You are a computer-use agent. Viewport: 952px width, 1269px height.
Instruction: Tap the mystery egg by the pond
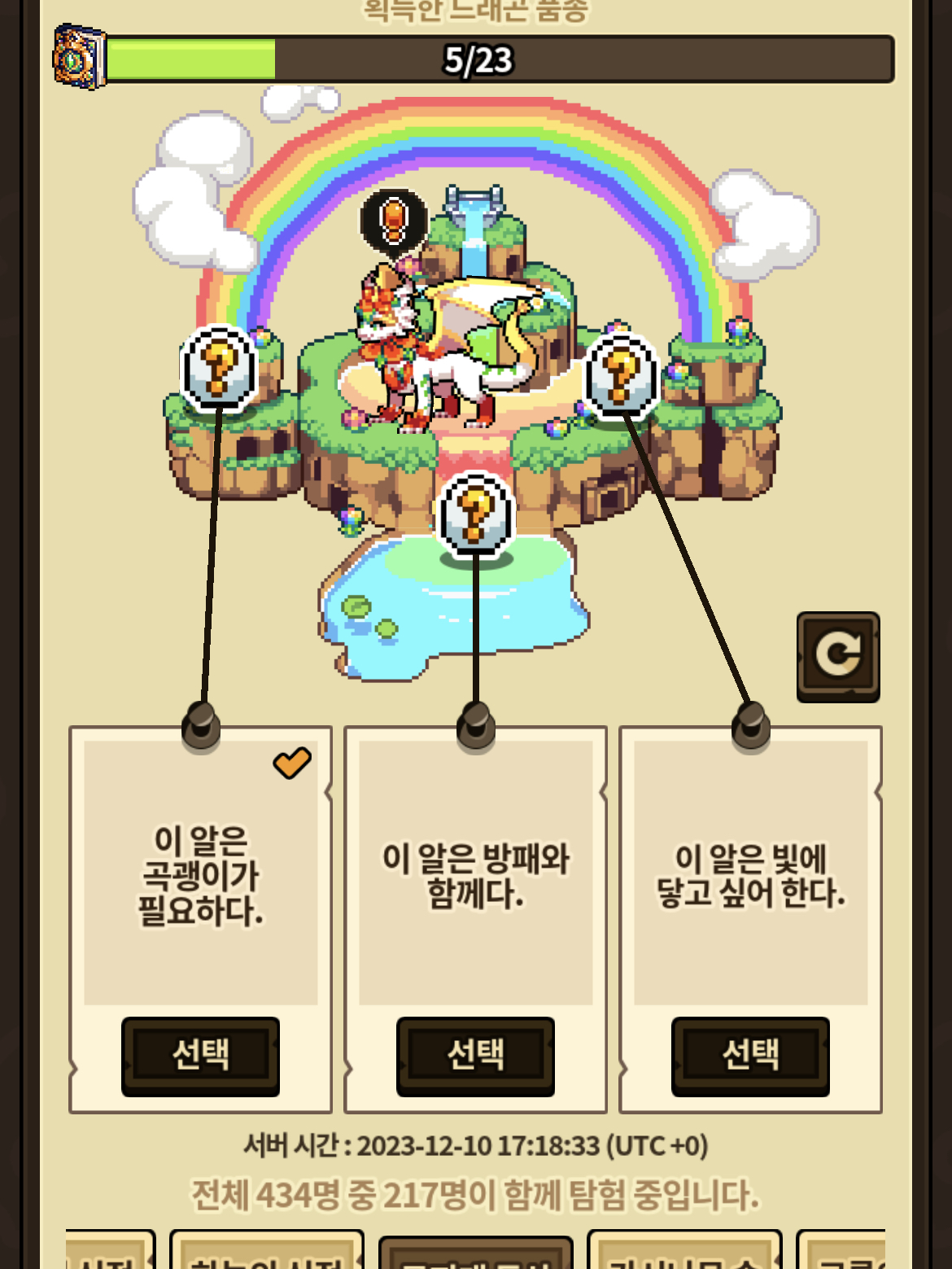(476, 514)
